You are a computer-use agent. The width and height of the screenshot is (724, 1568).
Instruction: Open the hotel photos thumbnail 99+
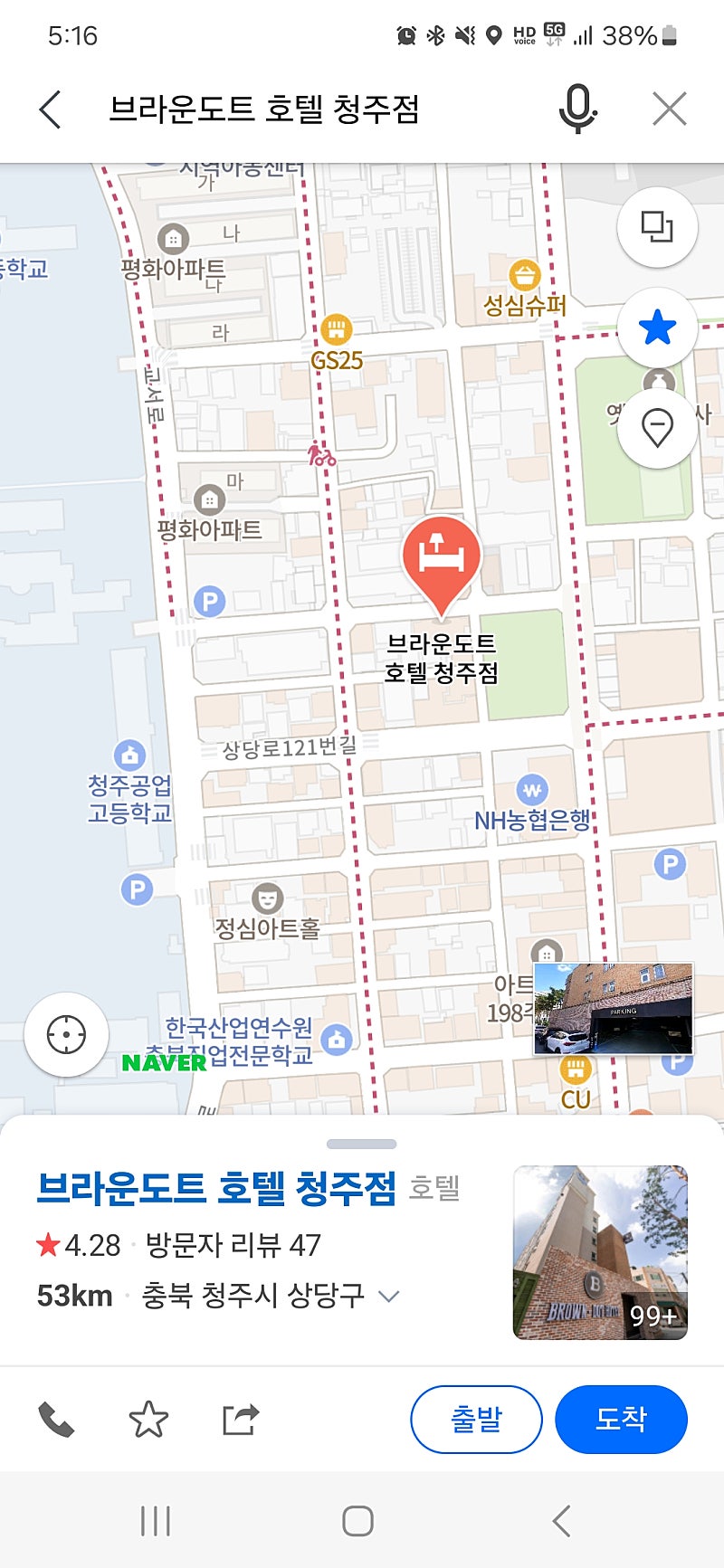point(600,1252)
